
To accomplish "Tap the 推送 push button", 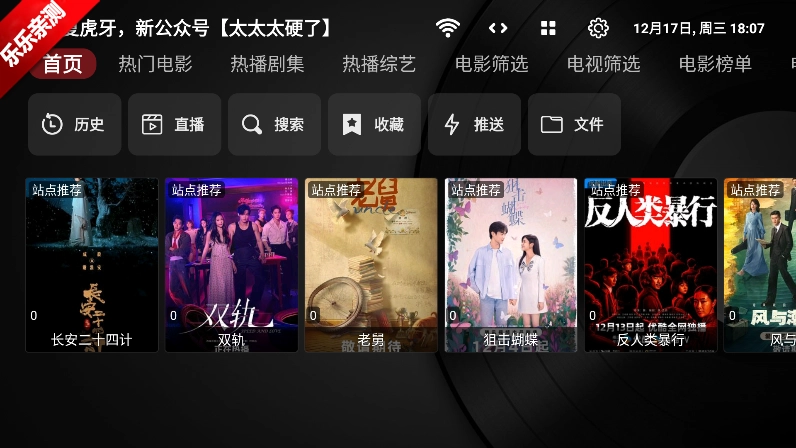I will click(x=474, y=125).
